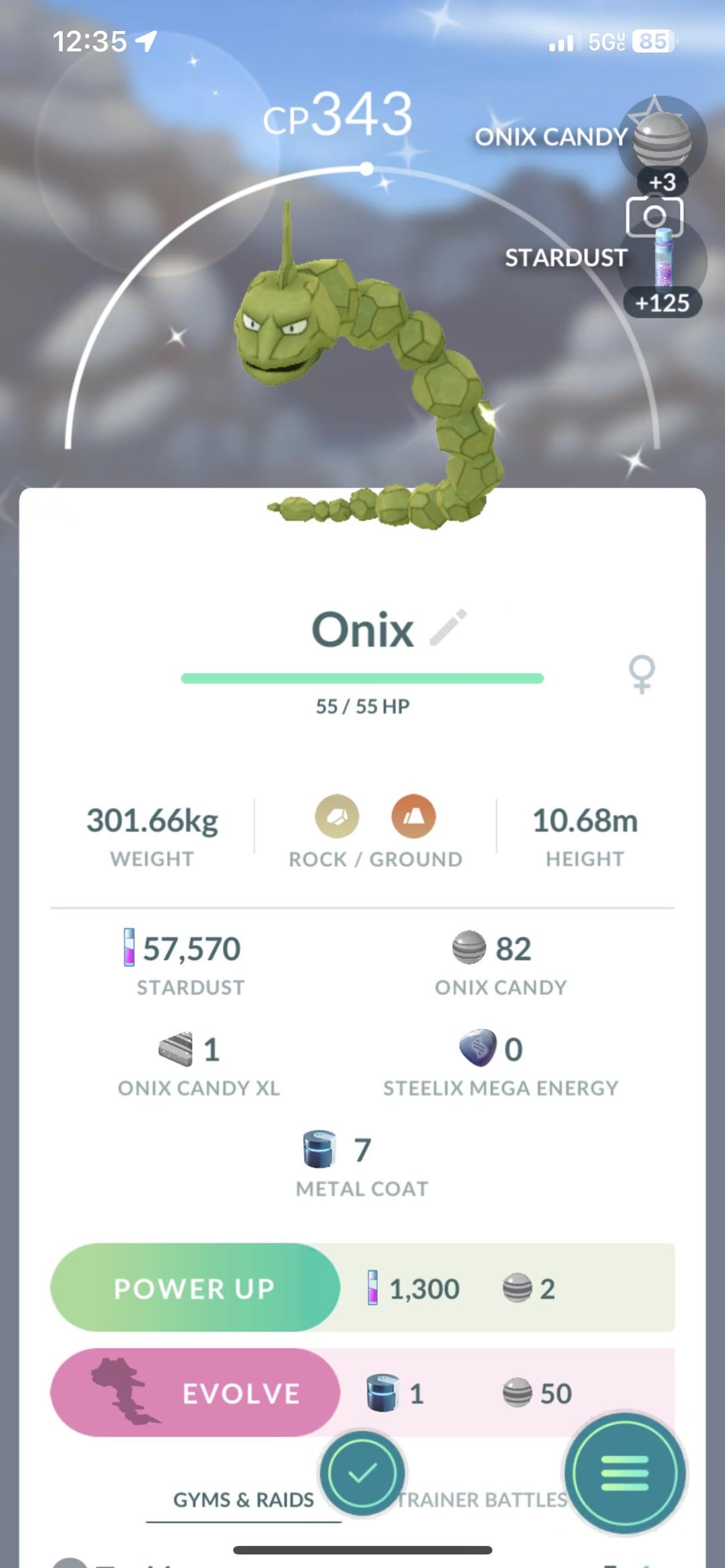Evolve this Onix

tap(195, 1393)
